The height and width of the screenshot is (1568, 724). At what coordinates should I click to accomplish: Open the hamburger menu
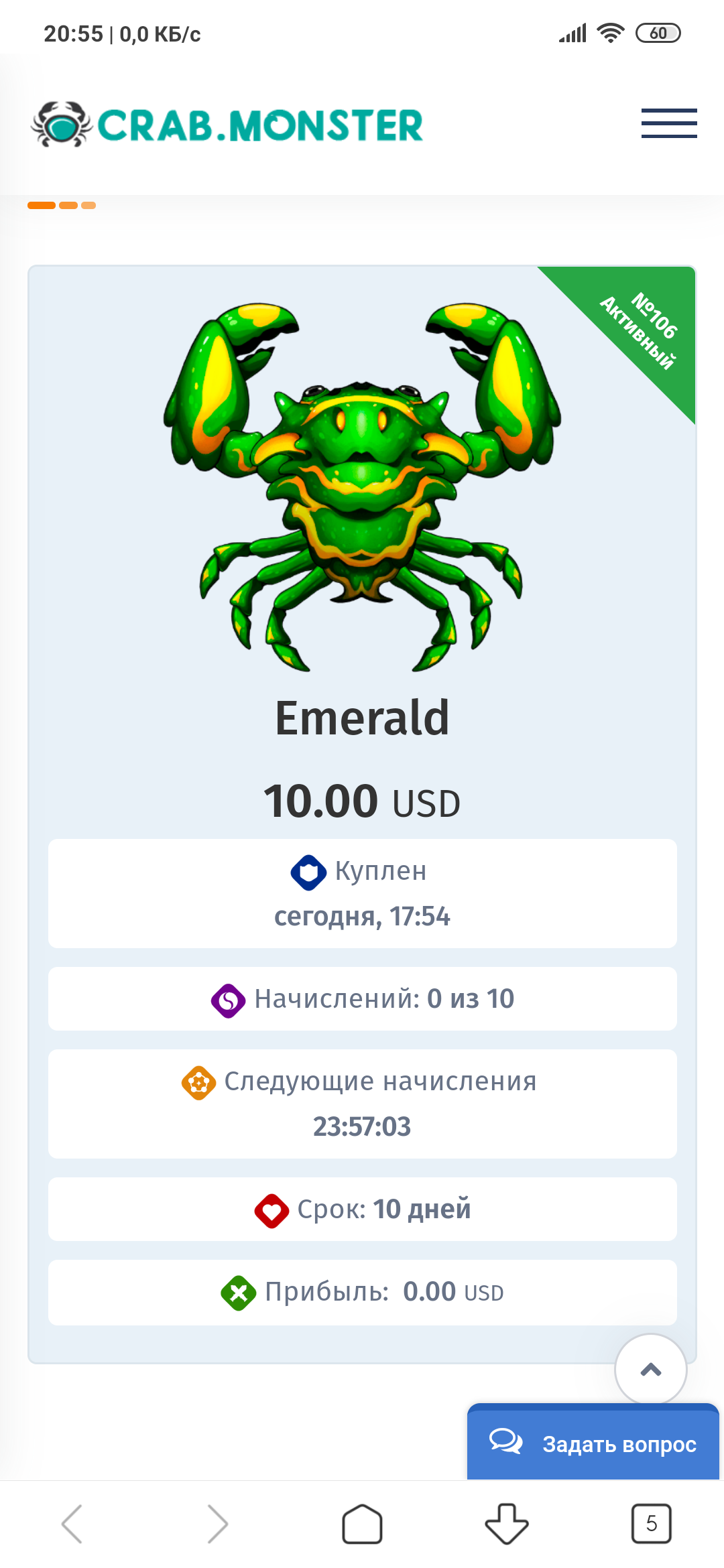(669, 123)
